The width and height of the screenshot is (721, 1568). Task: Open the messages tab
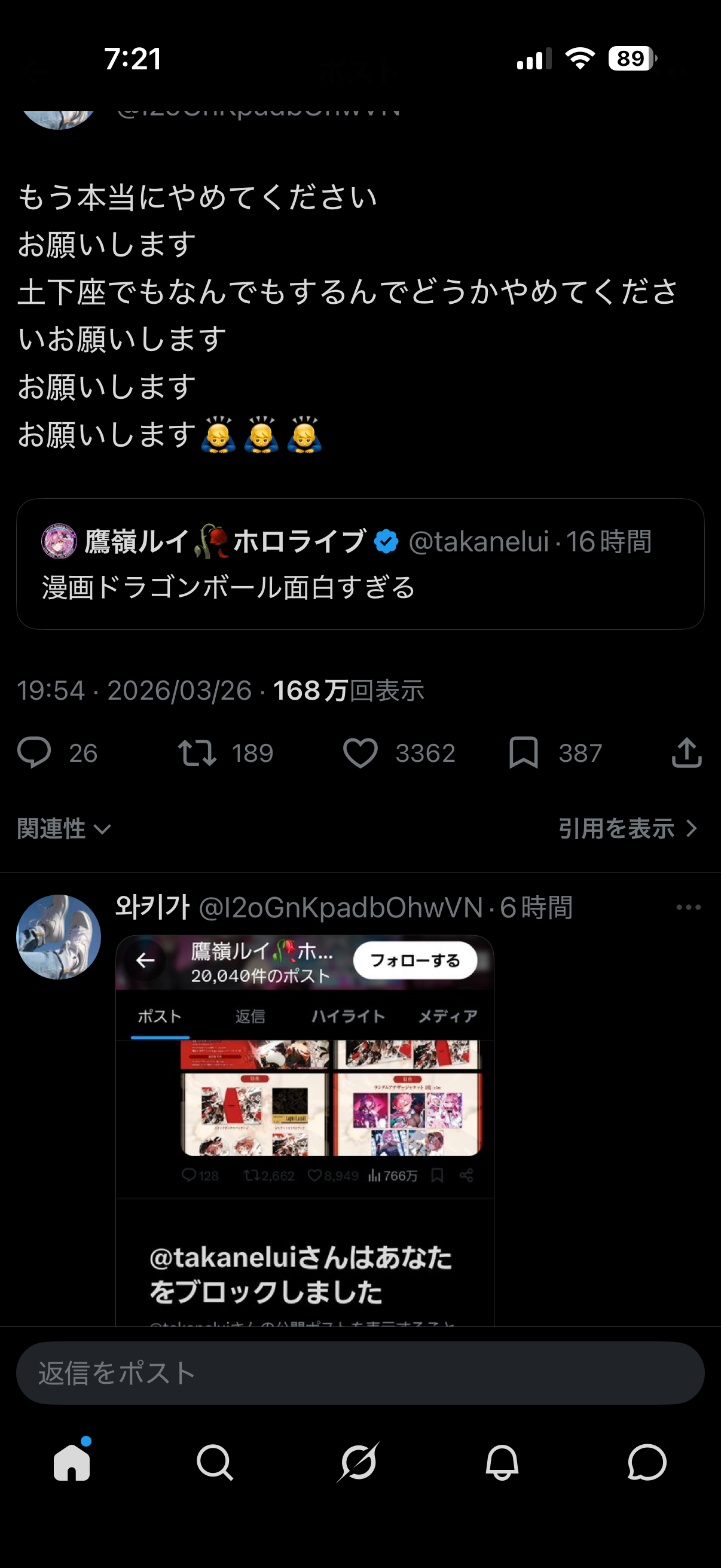(647, 1462)
